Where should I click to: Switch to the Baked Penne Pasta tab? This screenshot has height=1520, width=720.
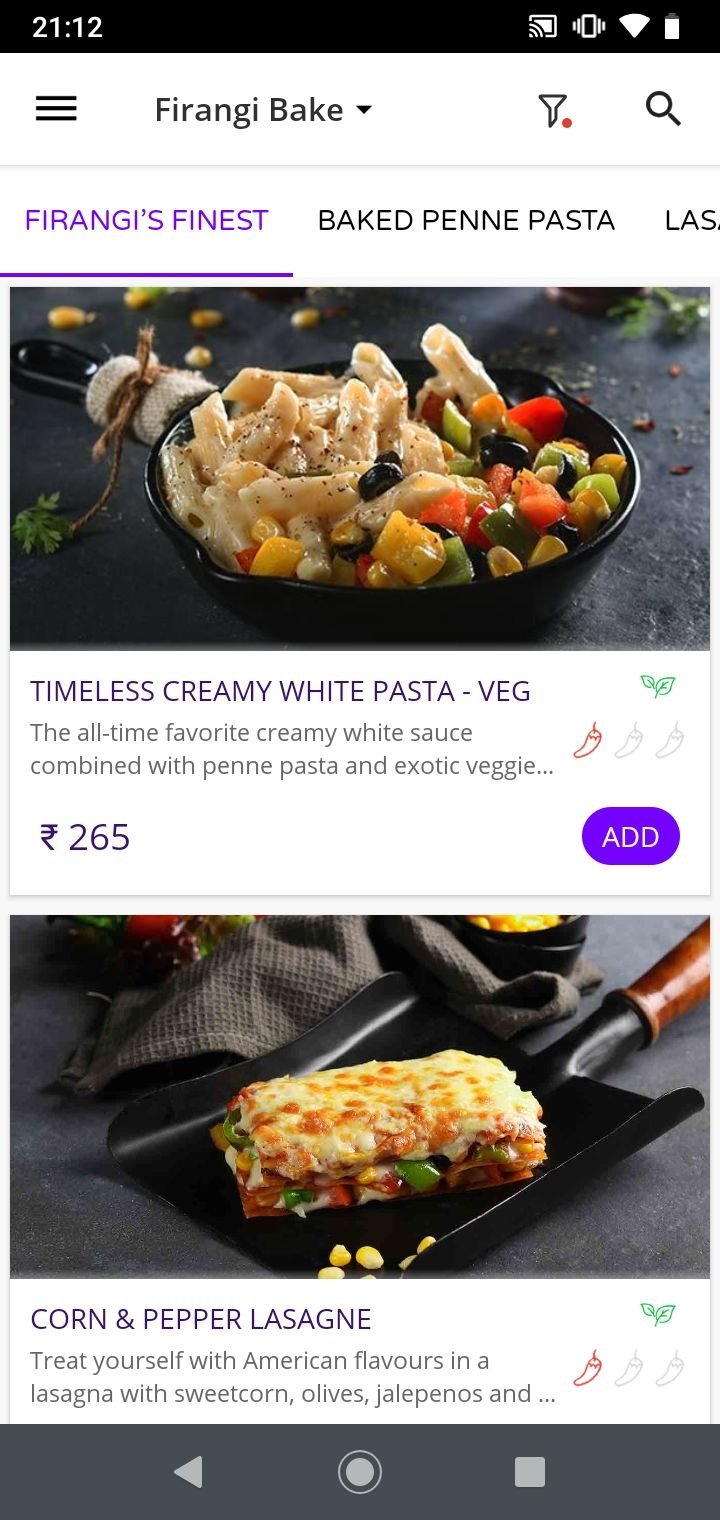pos(465,221)
